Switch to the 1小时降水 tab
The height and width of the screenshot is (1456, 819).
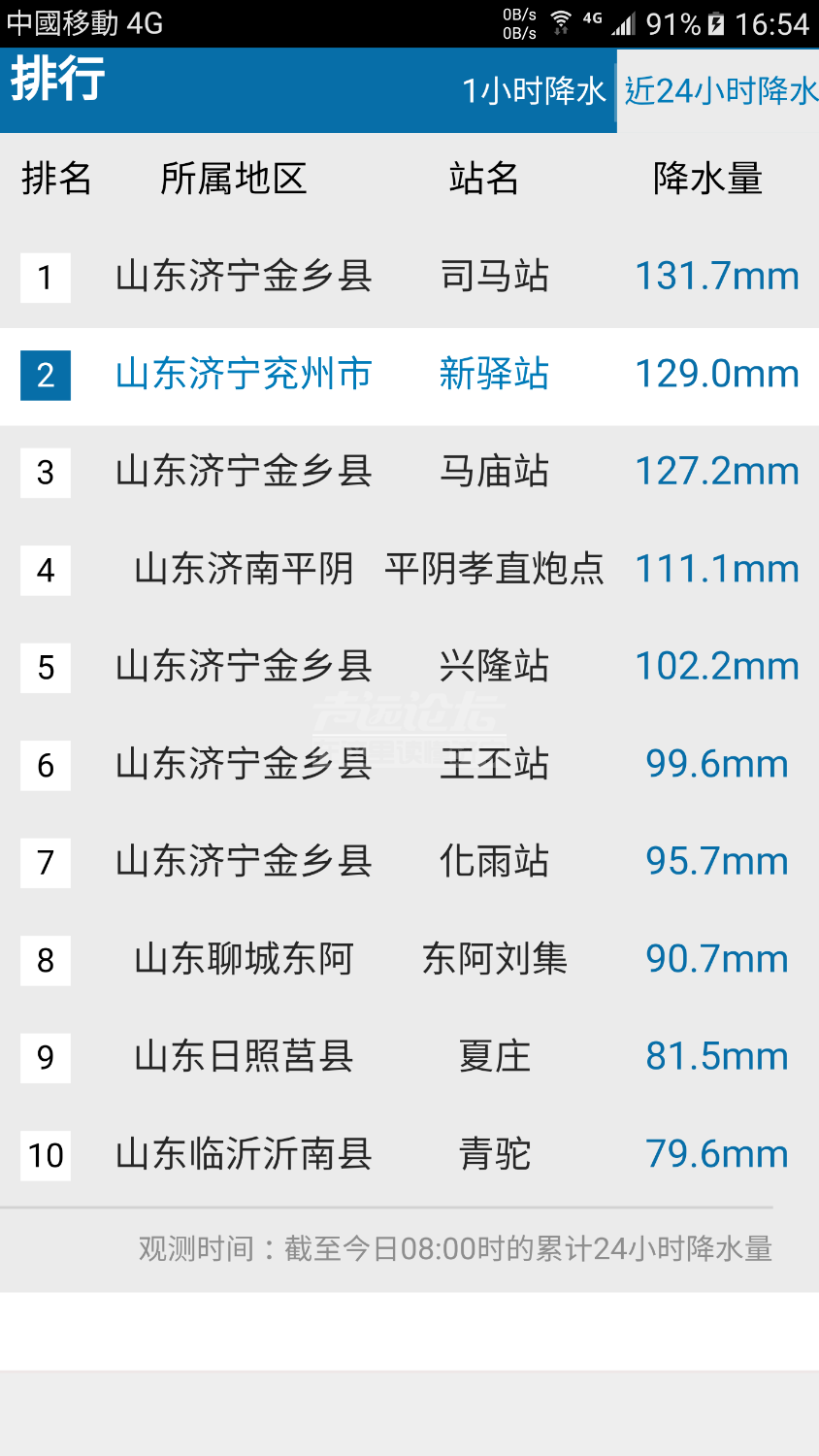534,91
